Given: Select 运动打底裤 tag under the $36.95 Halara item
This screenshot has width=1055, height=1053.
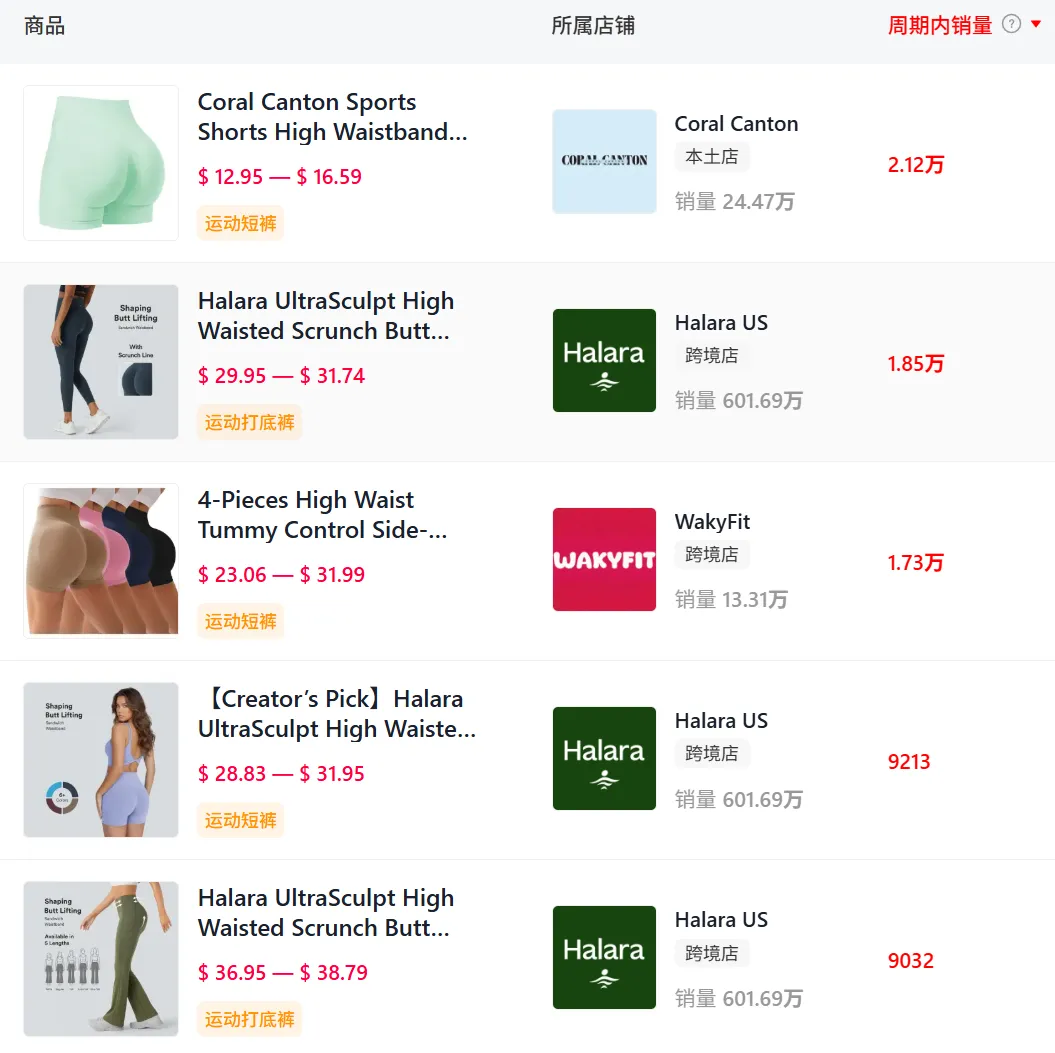Looking at the screenshot, I should tap(249, 1019).
